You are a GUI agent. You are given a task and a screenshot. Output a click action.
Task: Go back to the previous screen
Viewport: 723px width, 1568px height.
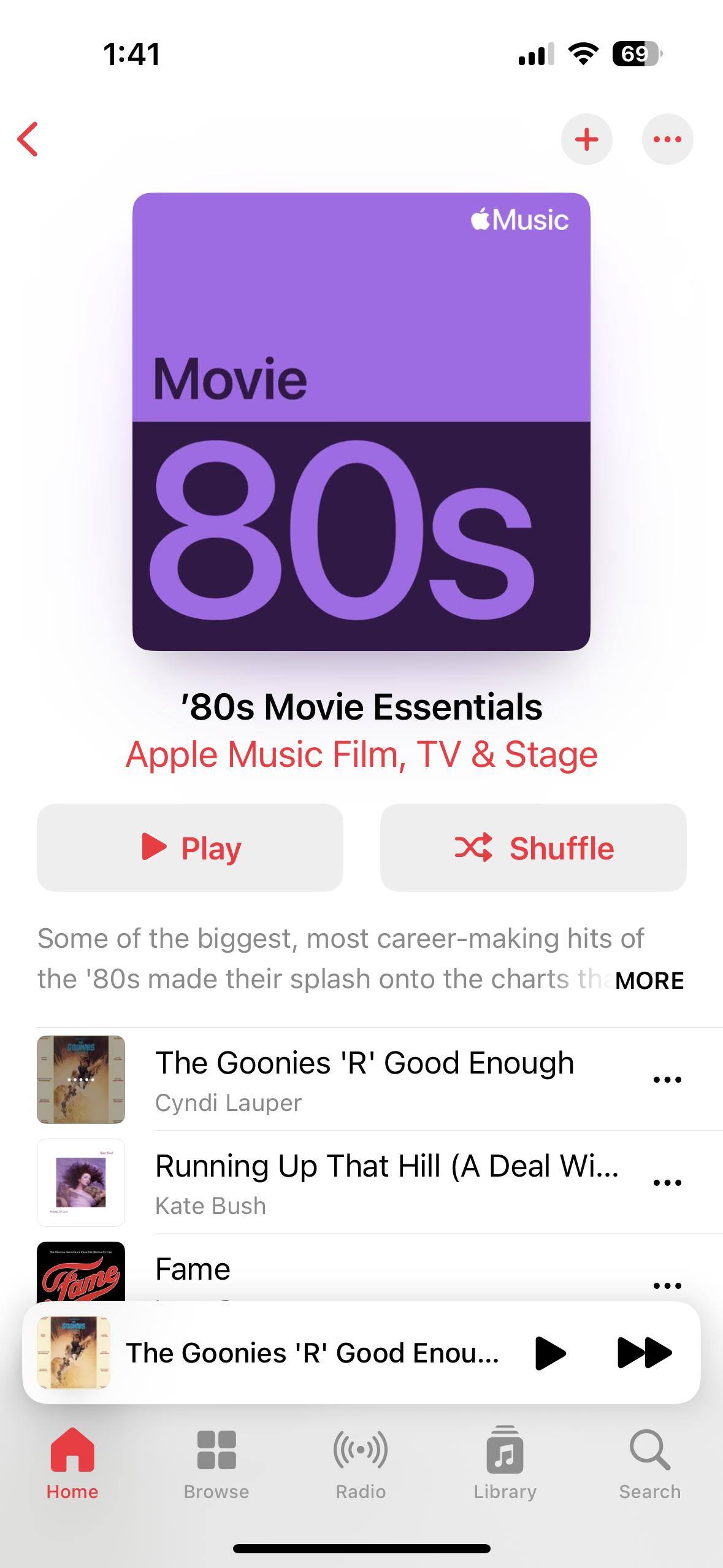pos(28,139)
